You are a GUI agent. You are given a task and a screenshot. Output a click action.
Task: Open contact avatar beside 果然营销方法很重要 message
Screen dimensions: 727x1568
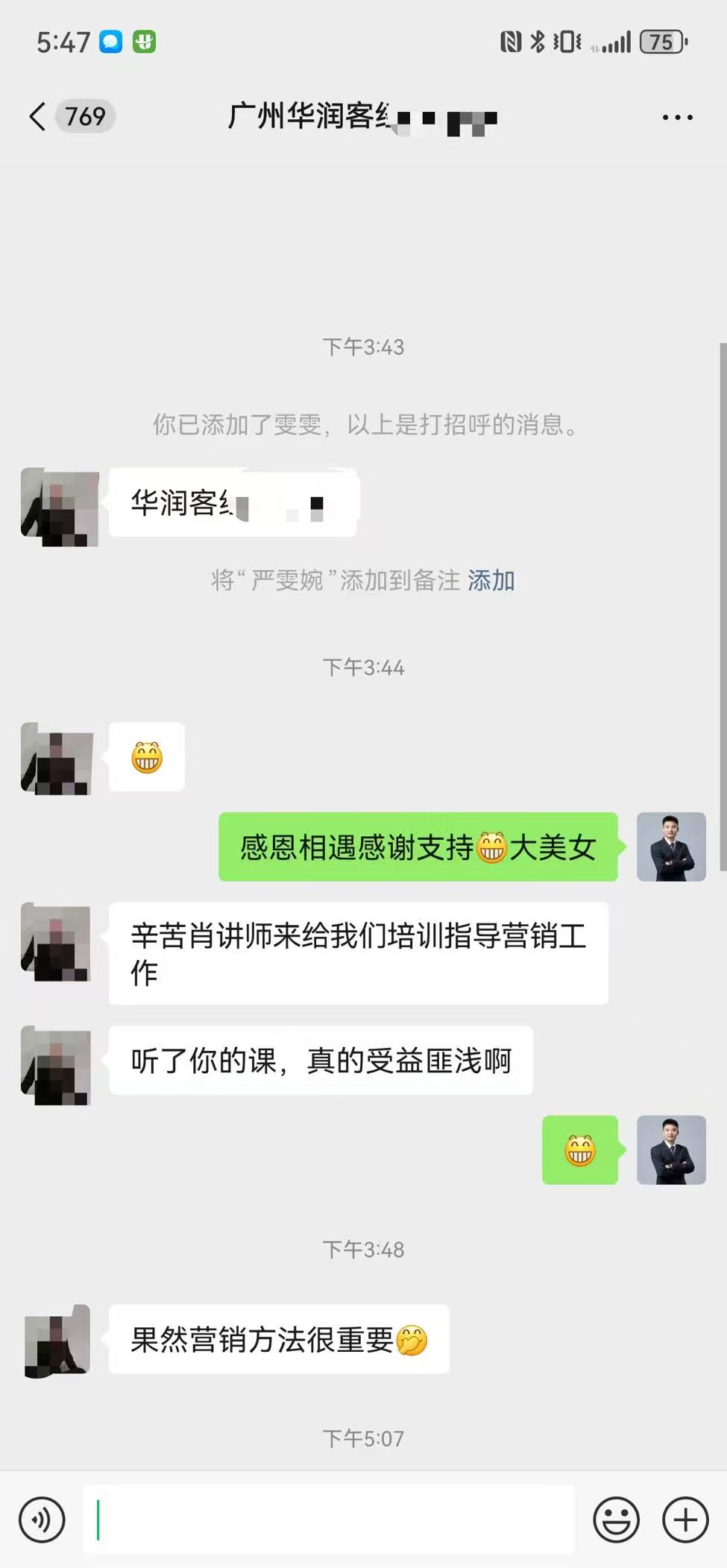point(57,1339)
